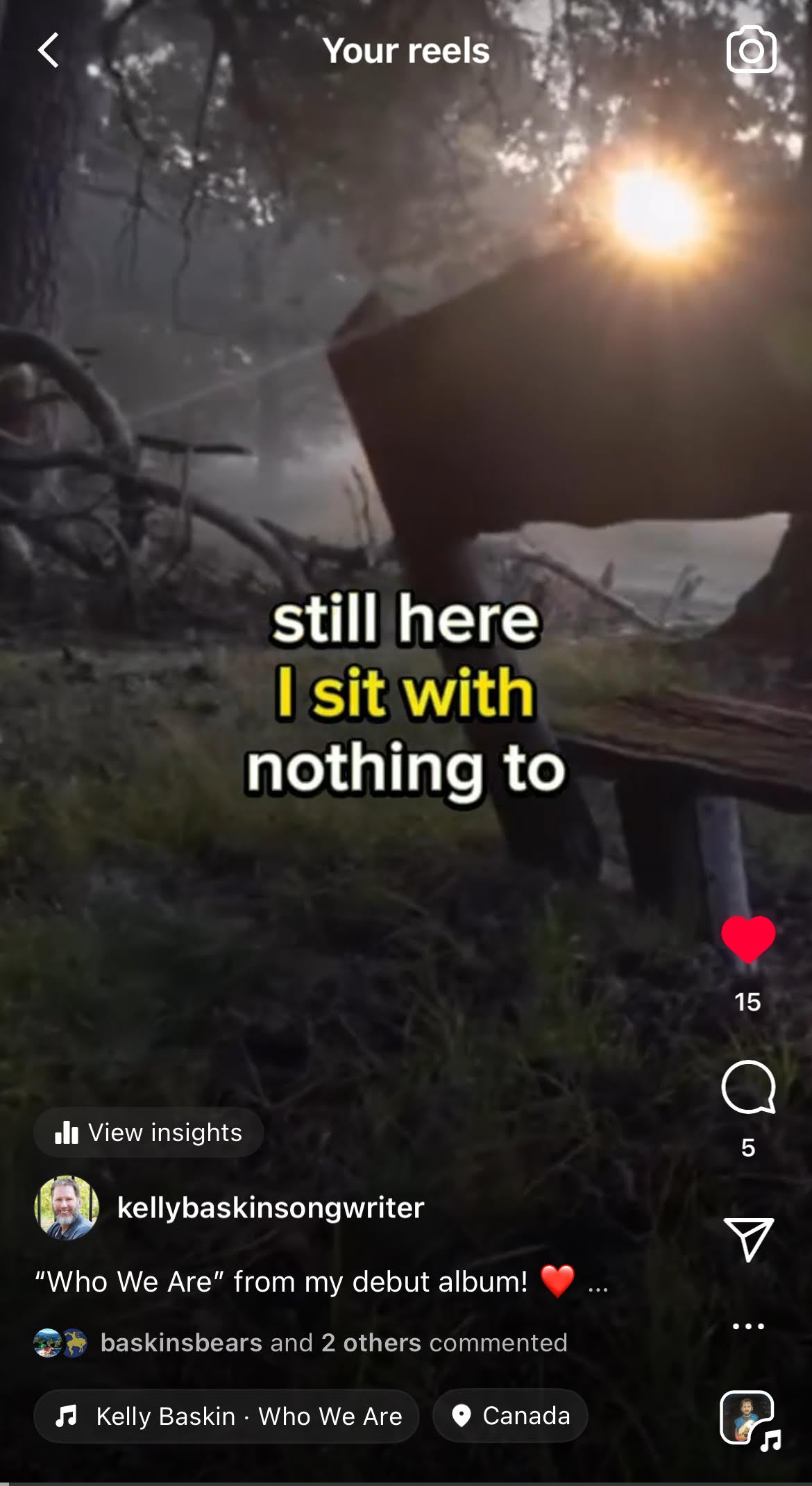The width and height of the screenshot is (812, 1486).
Task: Open the three-dot more options menu
Action: (748, 1326)
